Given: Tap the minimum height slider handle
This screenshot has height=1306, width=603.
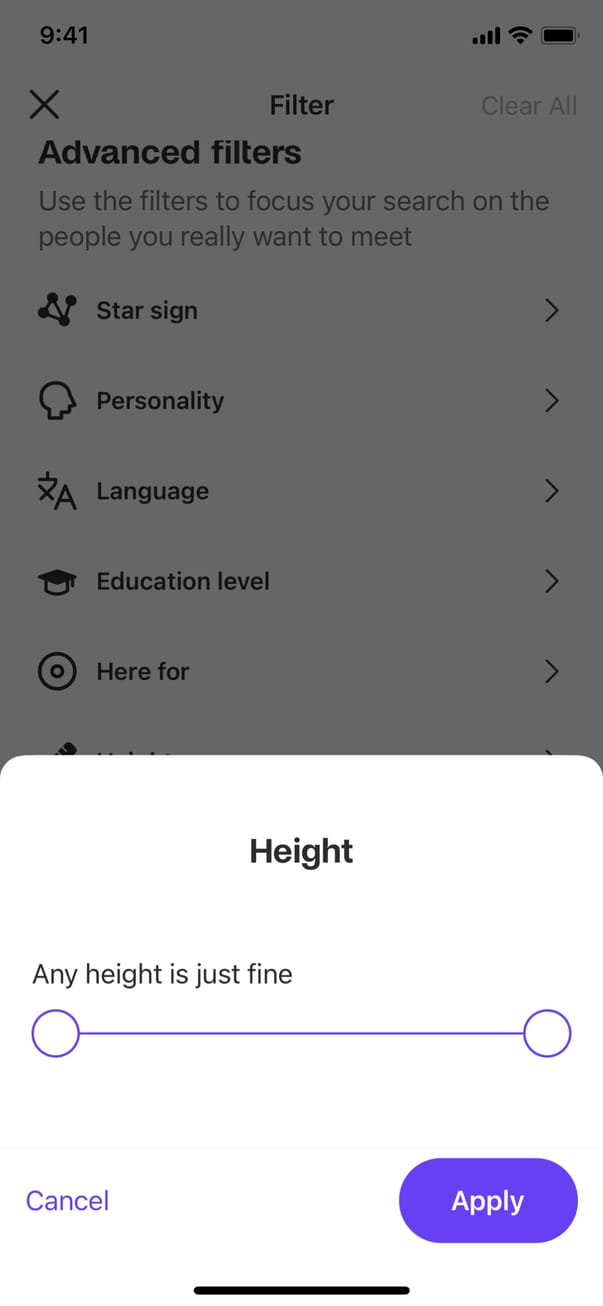Looking at the screenshot, I should click(x=55, y=1033).
